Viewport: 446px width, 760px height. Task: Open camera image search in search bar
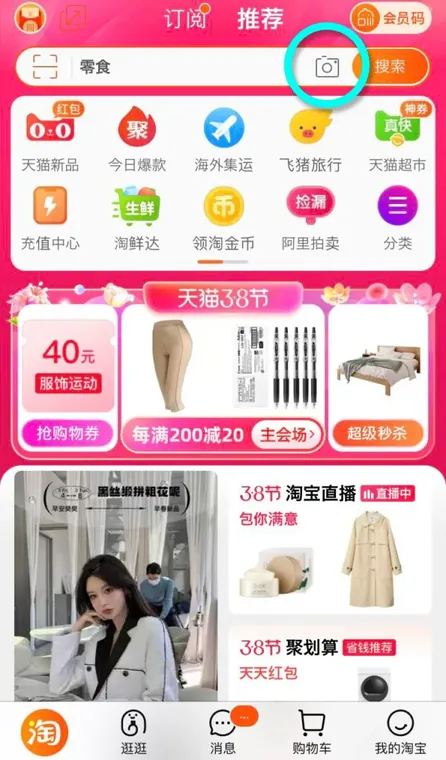(327, 67)
